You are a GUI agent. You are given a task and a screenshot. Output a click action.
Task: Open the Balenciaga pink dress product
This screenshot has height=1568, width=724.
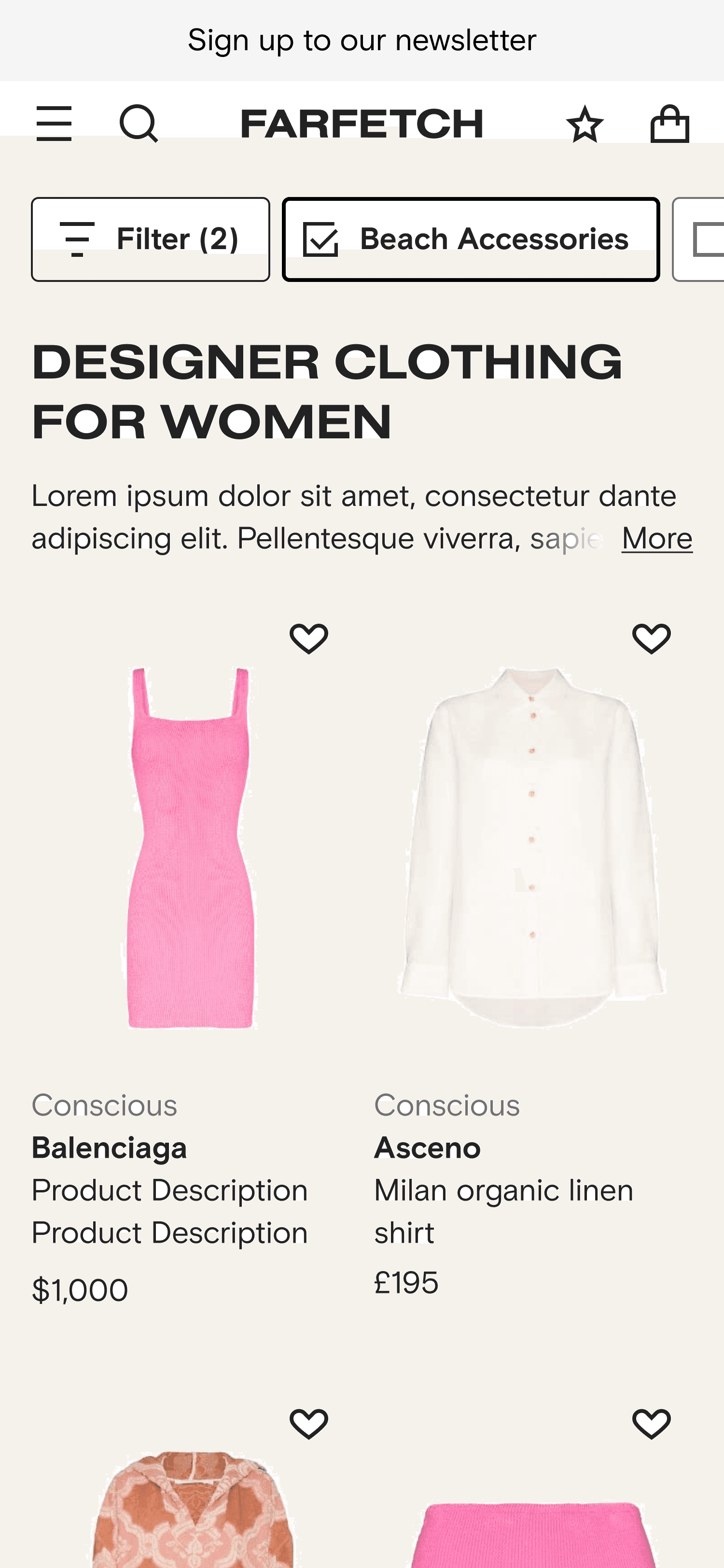191,847
